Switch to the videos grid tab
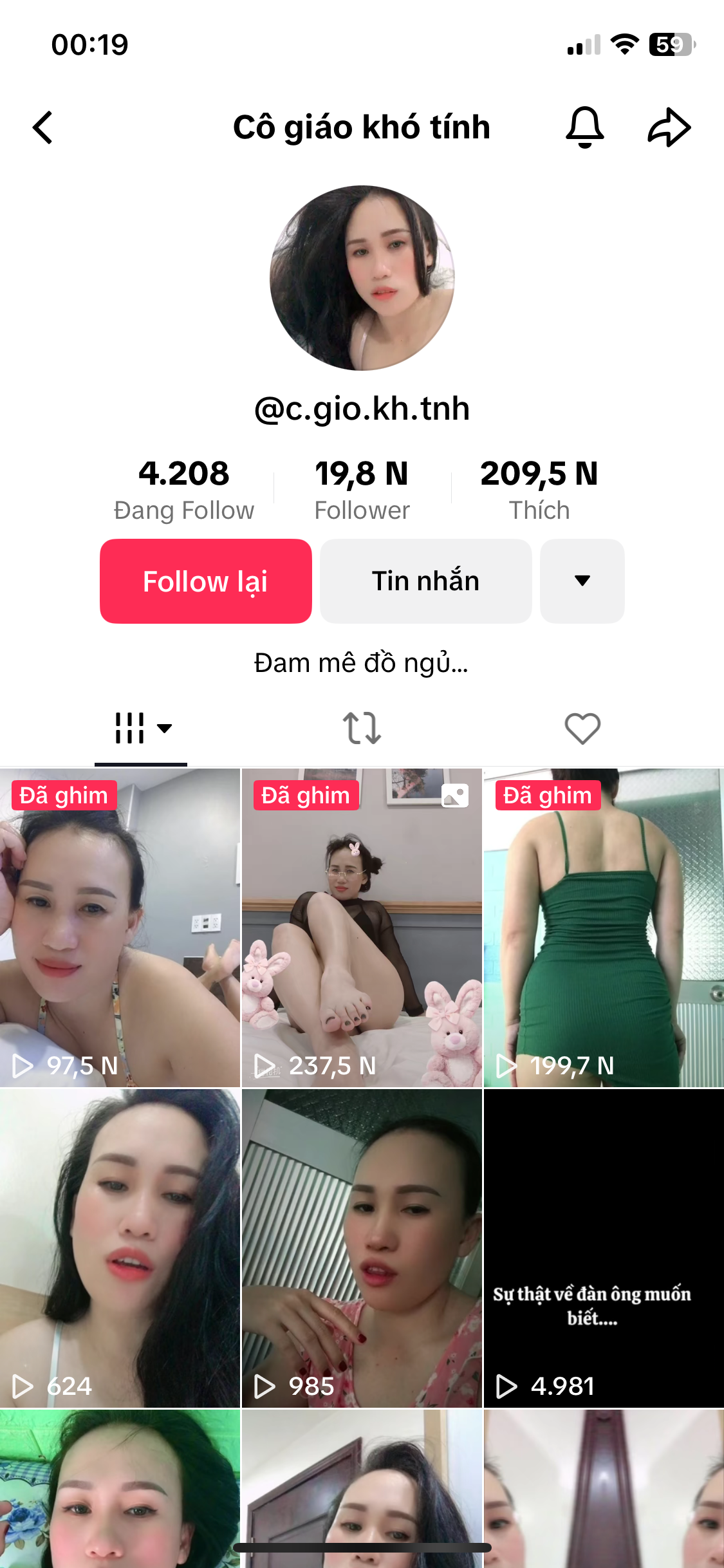724x1568 pixels. (x=141, y=729)
